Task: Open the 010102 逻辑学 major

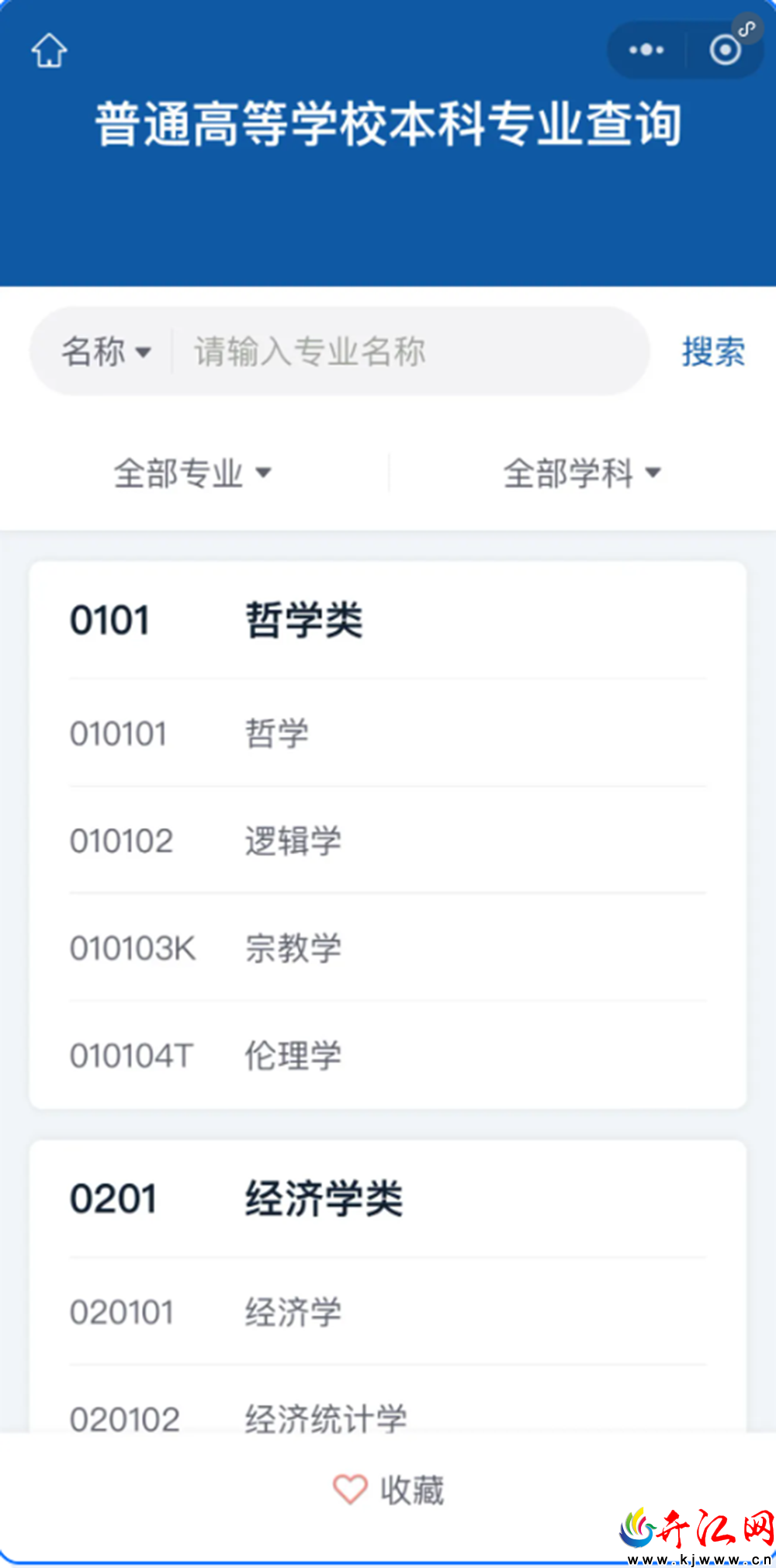Action: (388, 840)
